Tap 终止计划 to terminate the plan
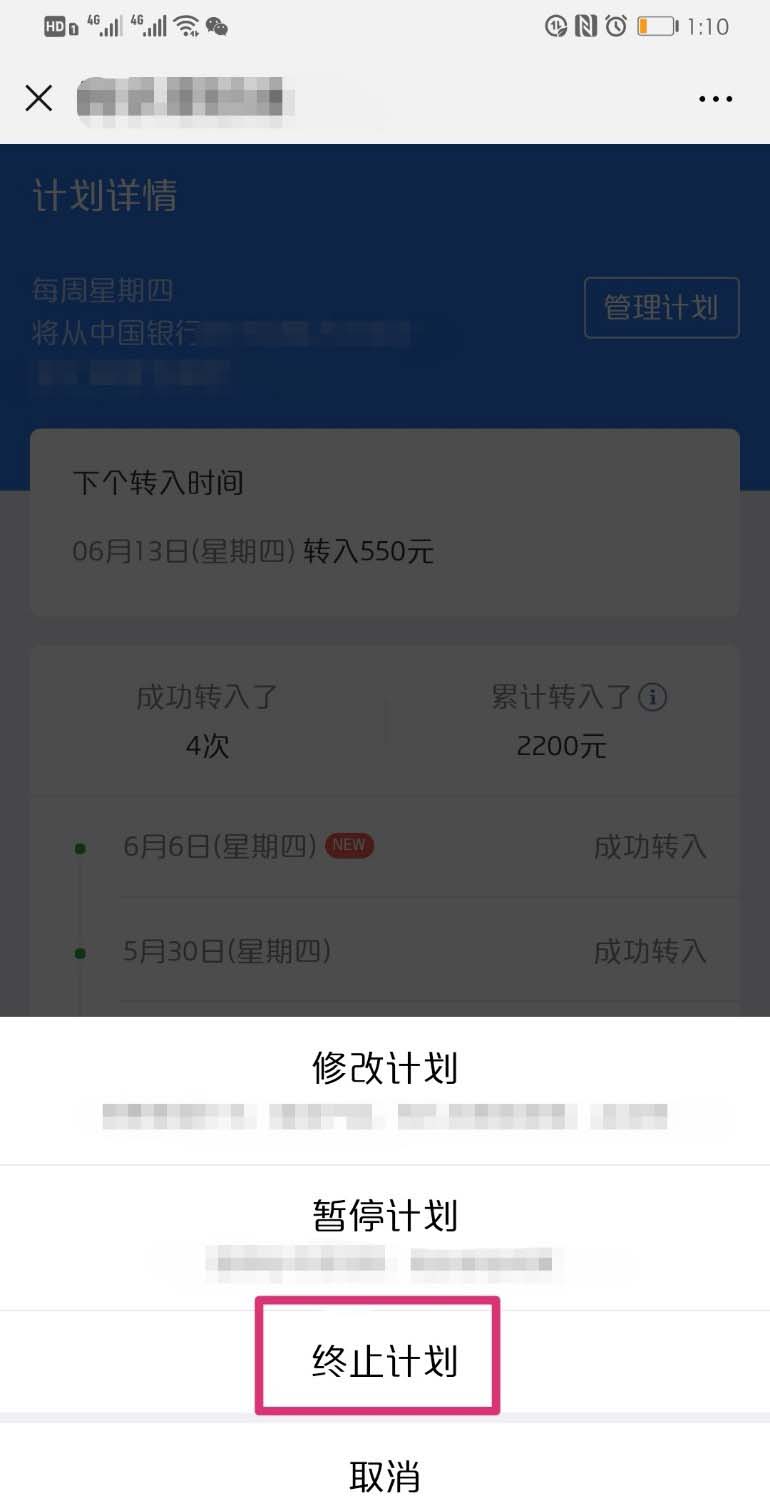 coord(385,1362)
